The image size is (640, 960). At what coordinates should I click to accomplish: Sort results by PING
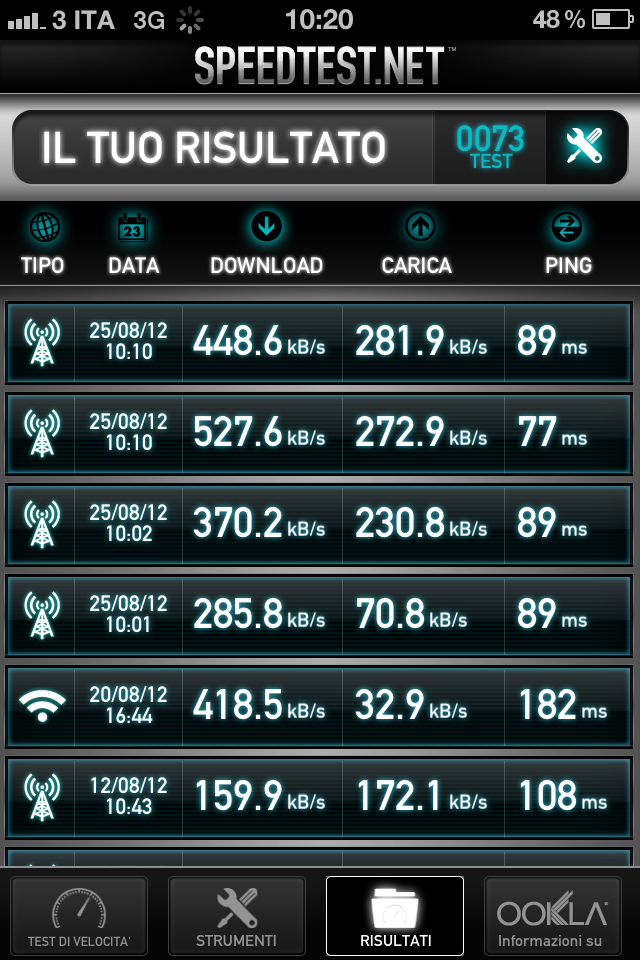click(x=568, y=243)
